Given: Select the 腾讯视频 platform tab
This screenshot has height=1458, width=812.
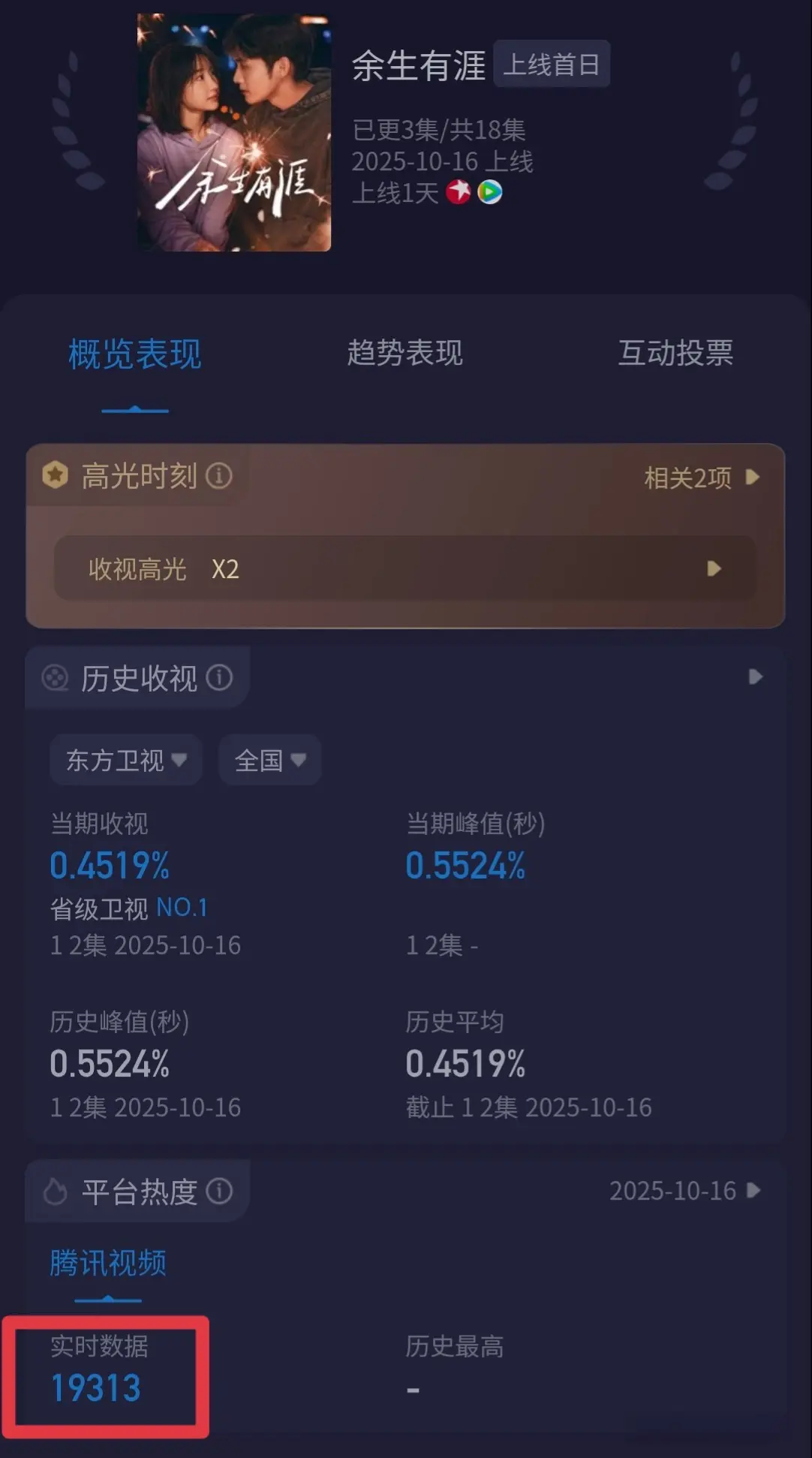Looking at the screenshot, I should [x=108, y=1263].
